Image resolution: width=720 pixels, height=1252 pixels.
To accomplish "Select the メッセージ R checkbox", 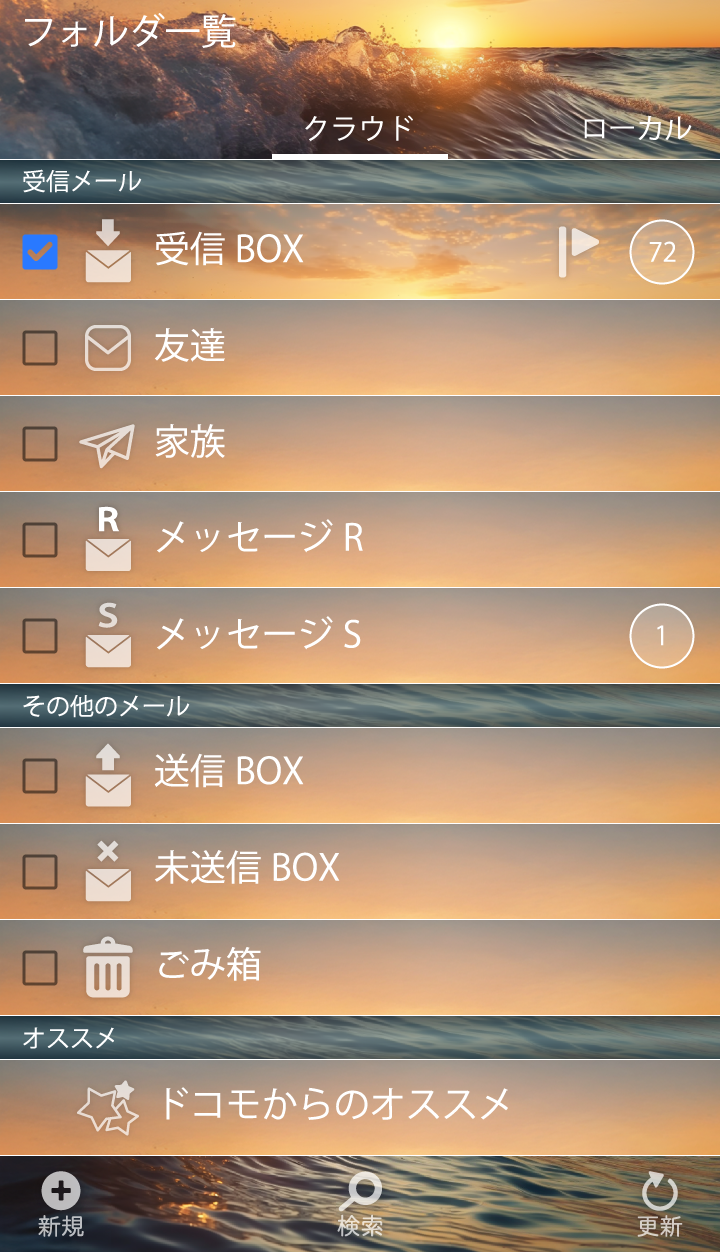I will tap(40, 540).
